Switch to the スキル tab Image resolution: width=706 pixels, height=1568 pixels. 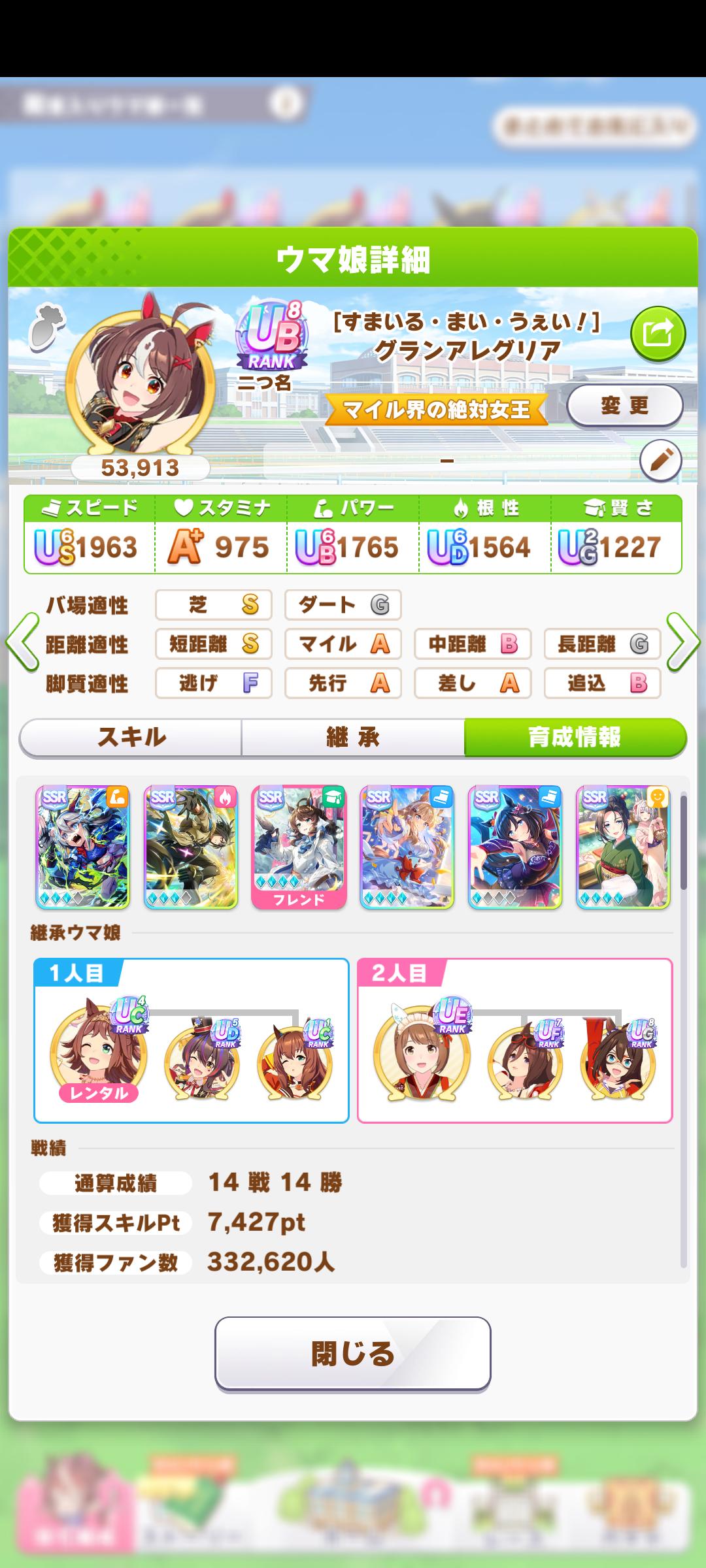point(131,738)
